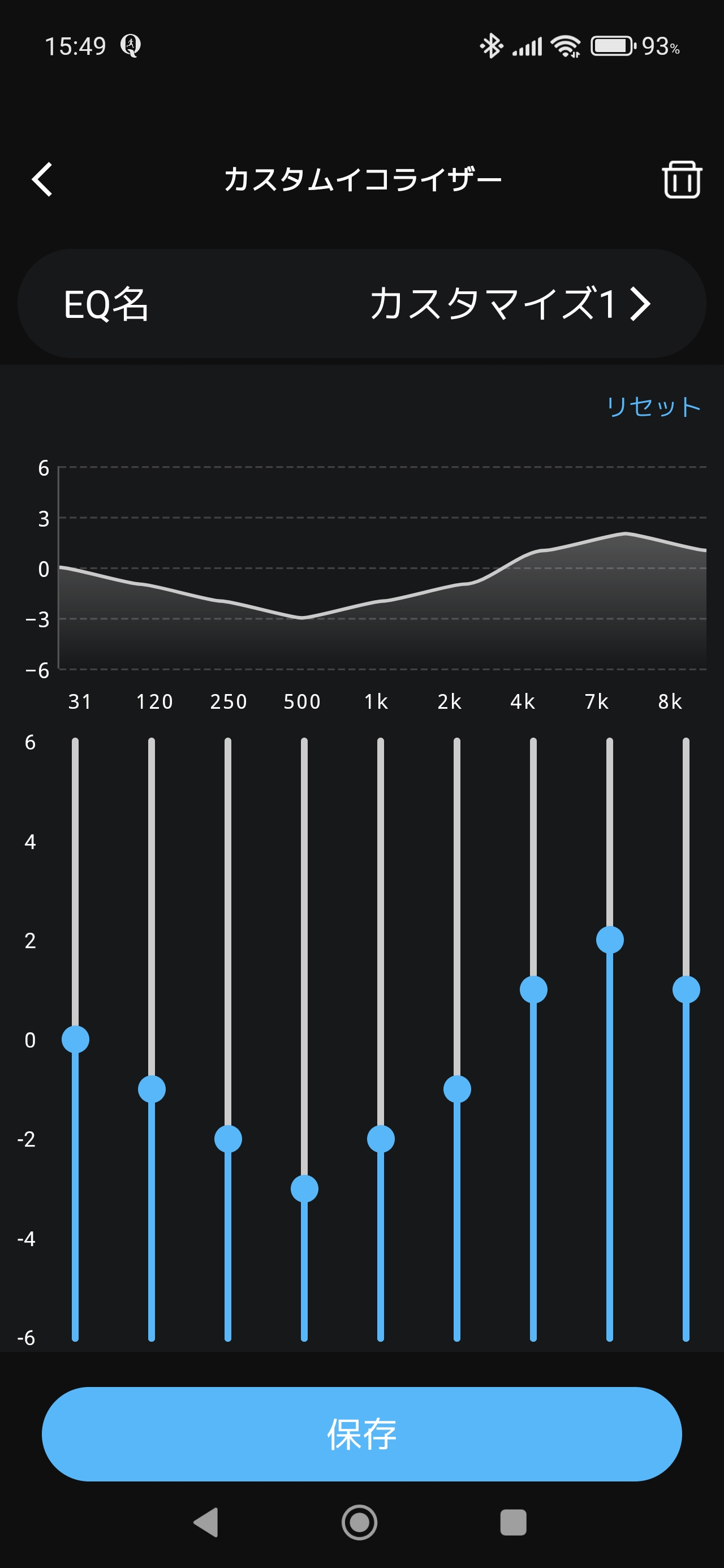This screenshot has height=1568, width=724.
Task: Select the 1k slider handle
Action: [381, 1139]
